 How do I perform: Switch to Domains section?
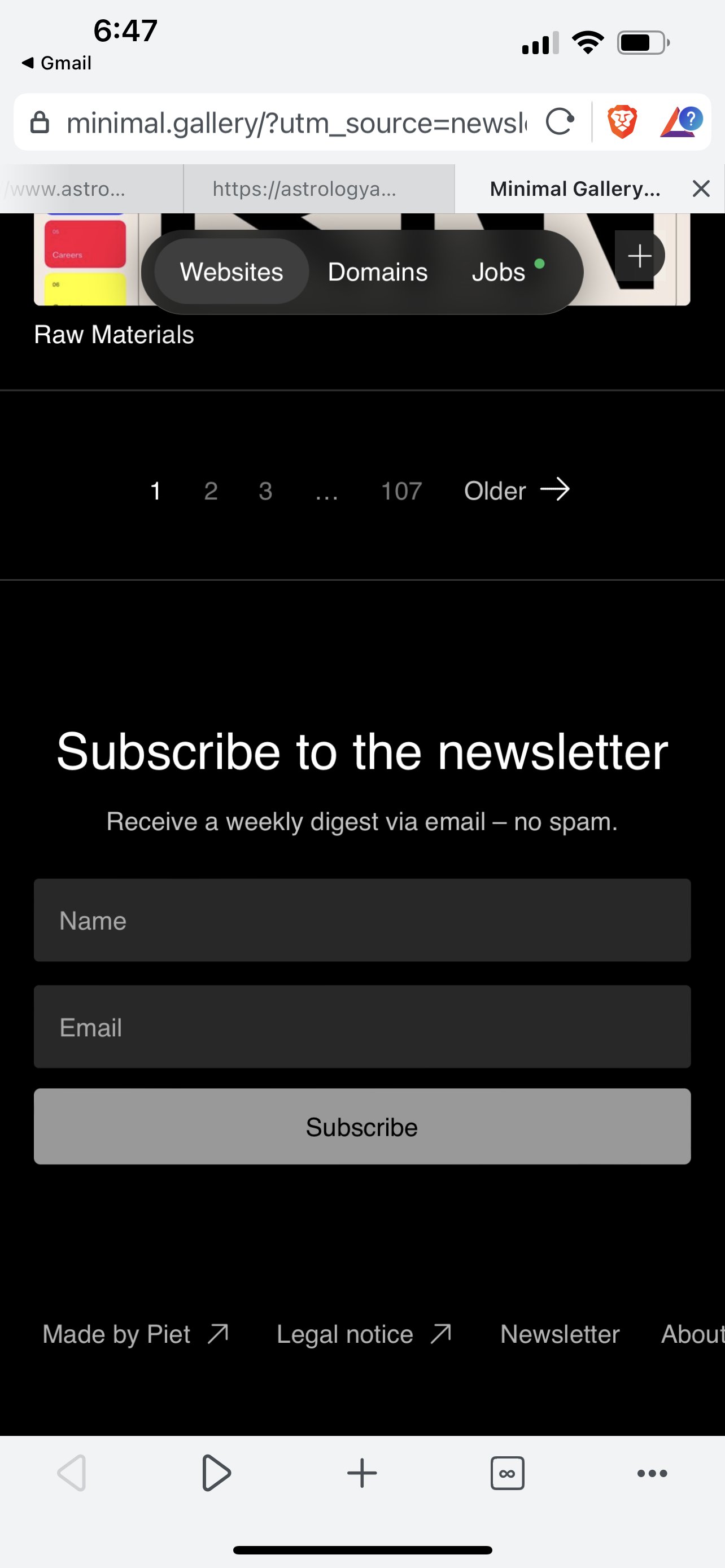coord(377,271)
